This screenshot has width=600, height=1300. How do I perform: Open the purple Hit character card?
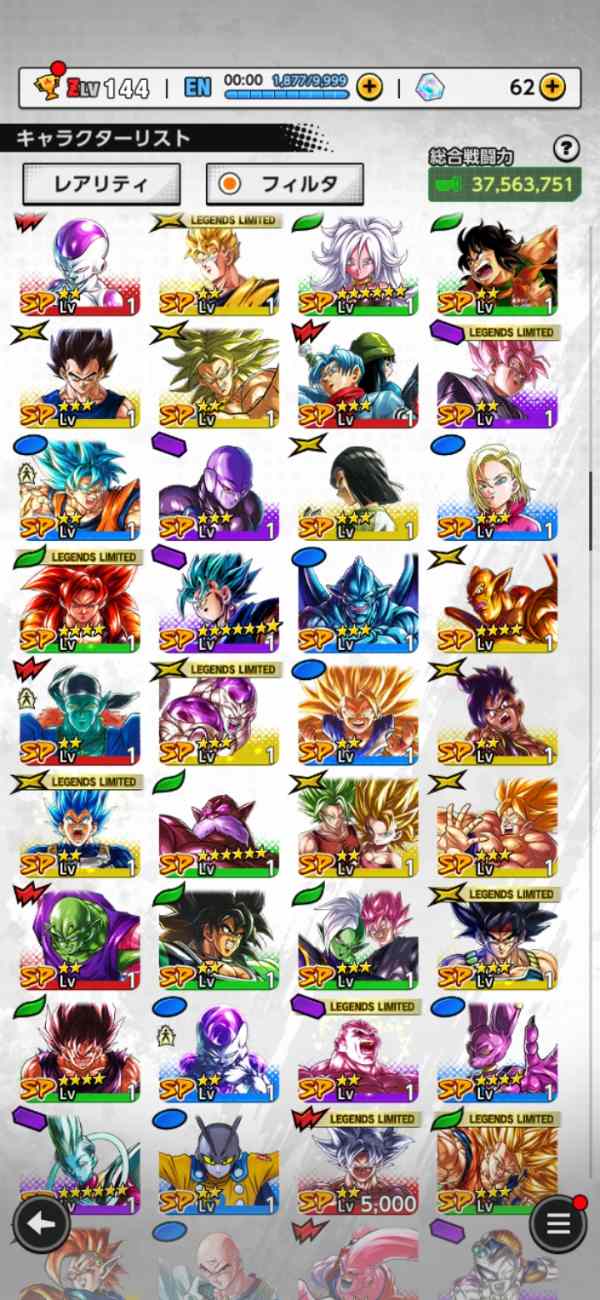(218, 490)
